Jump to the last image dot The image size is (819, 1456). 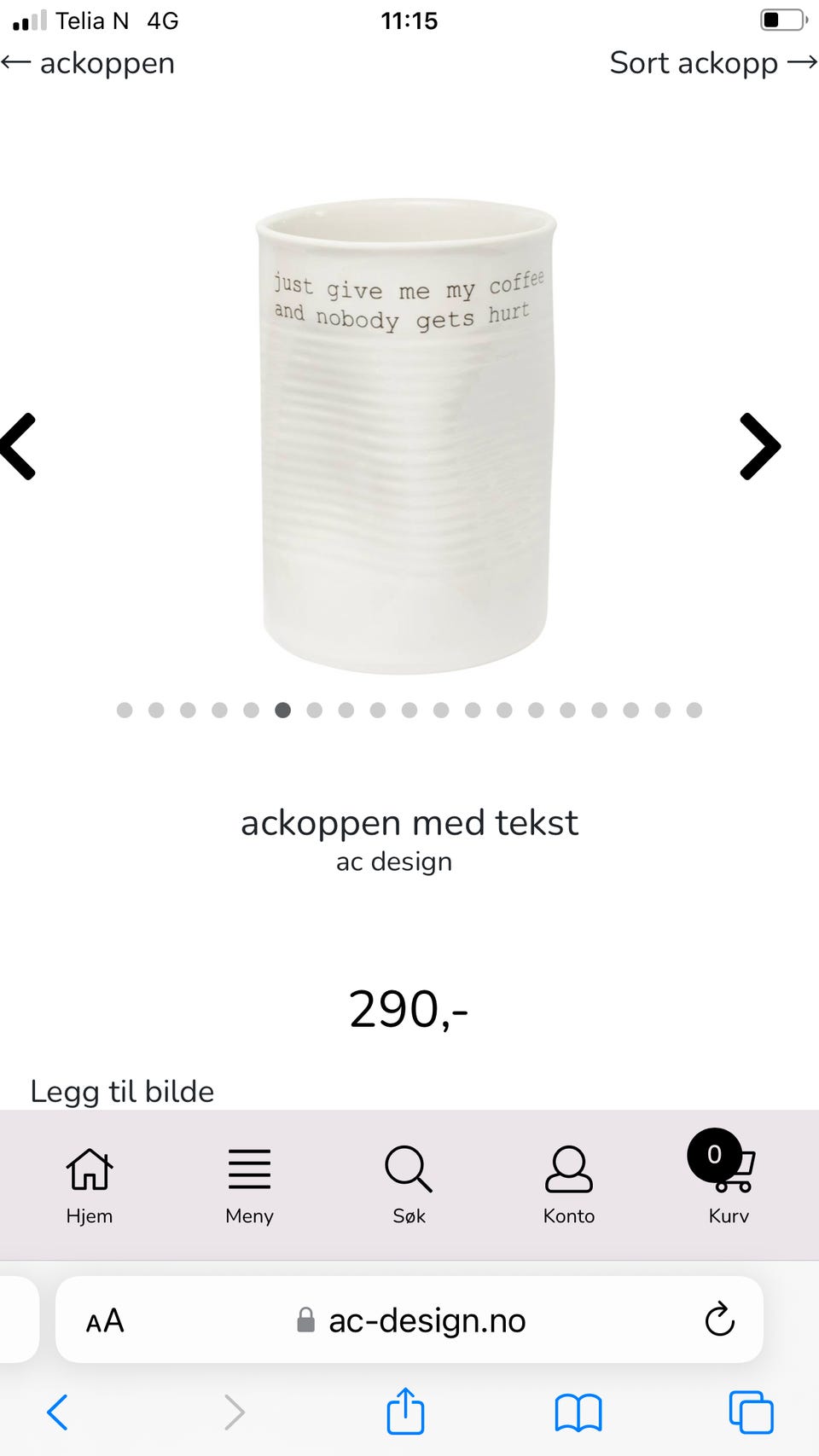(694, 711)
